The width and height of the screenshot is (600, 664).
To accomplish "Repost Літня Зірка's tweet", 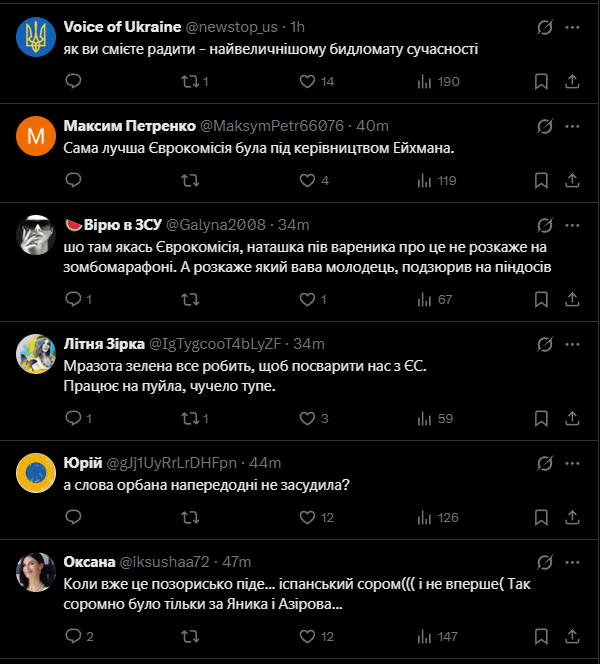I will point(189,418).
